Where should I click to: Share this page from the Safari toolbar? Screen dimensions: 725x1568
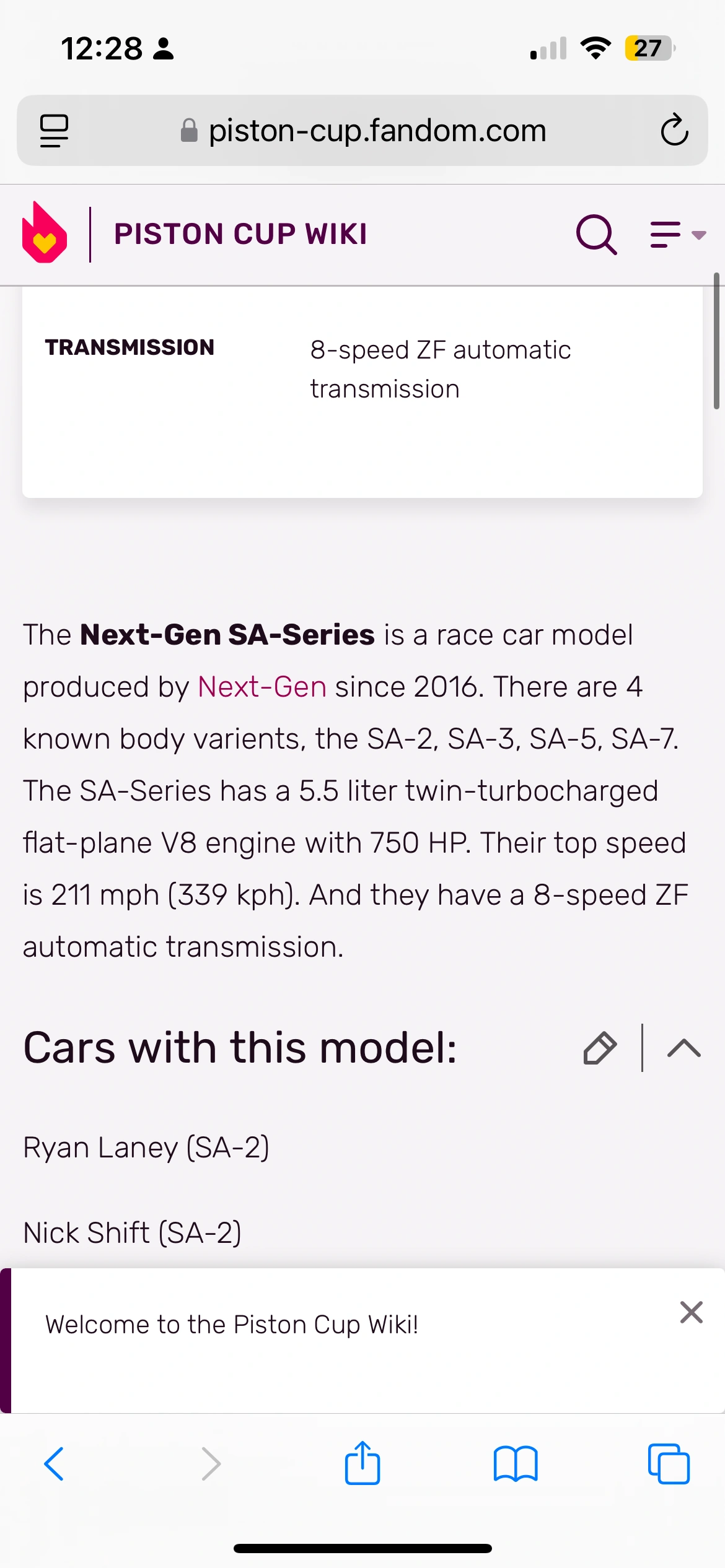pos(362,1464)
